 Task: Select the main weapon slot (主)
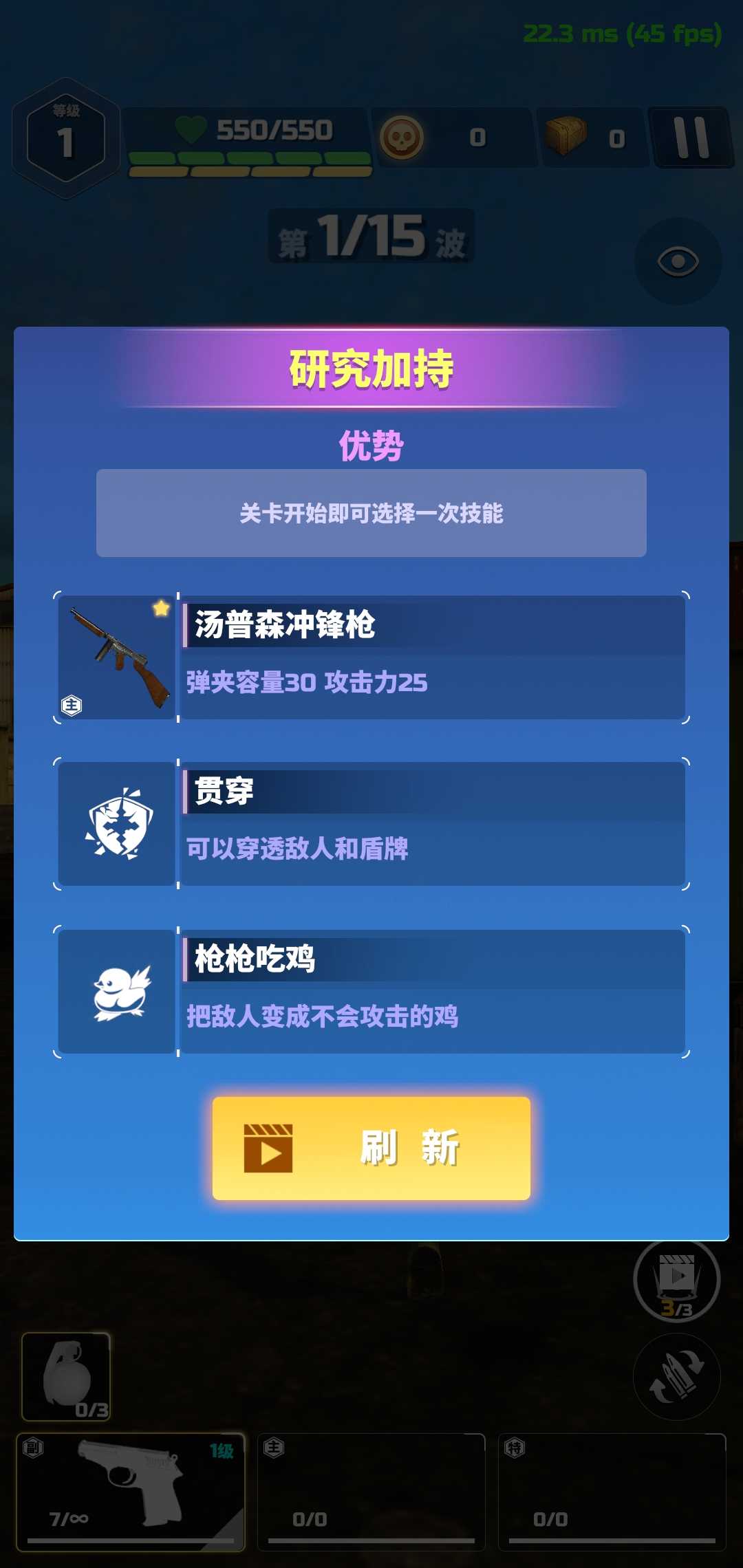tap(371, 1492)
